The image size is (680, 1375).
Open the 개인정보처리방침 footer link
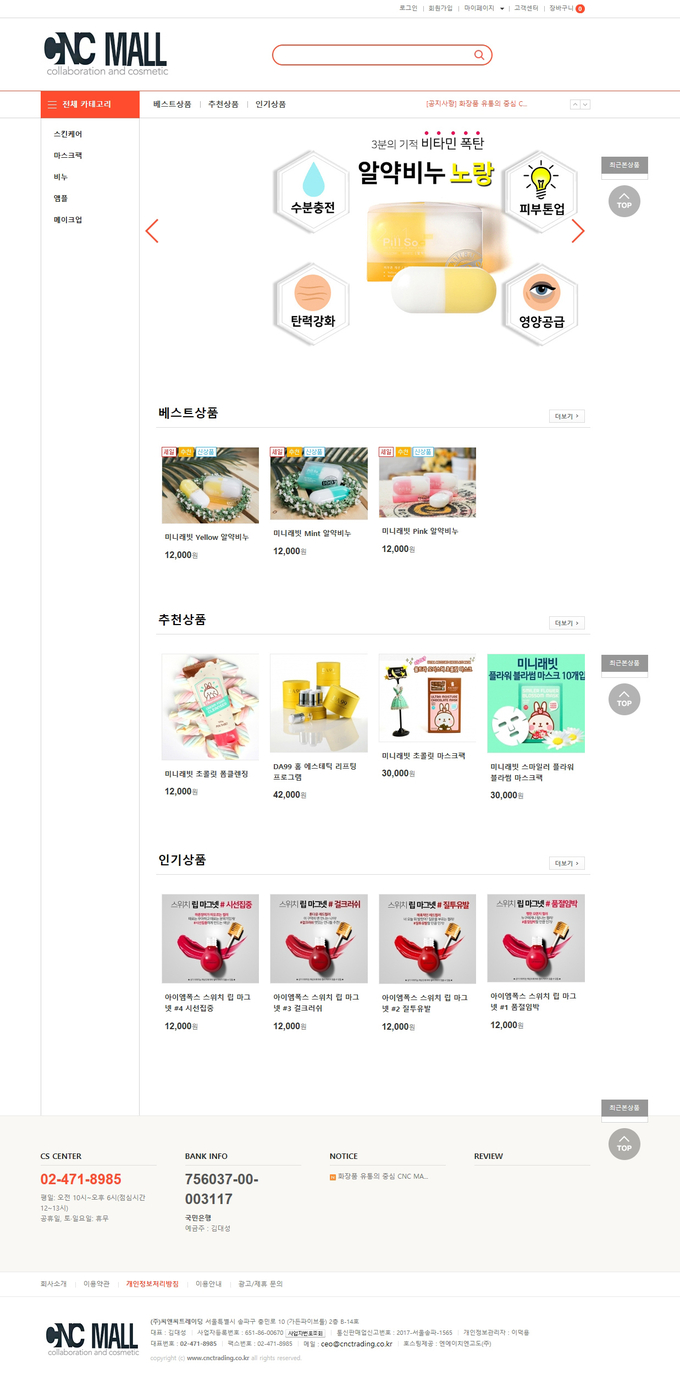(x=152, y=1283)
